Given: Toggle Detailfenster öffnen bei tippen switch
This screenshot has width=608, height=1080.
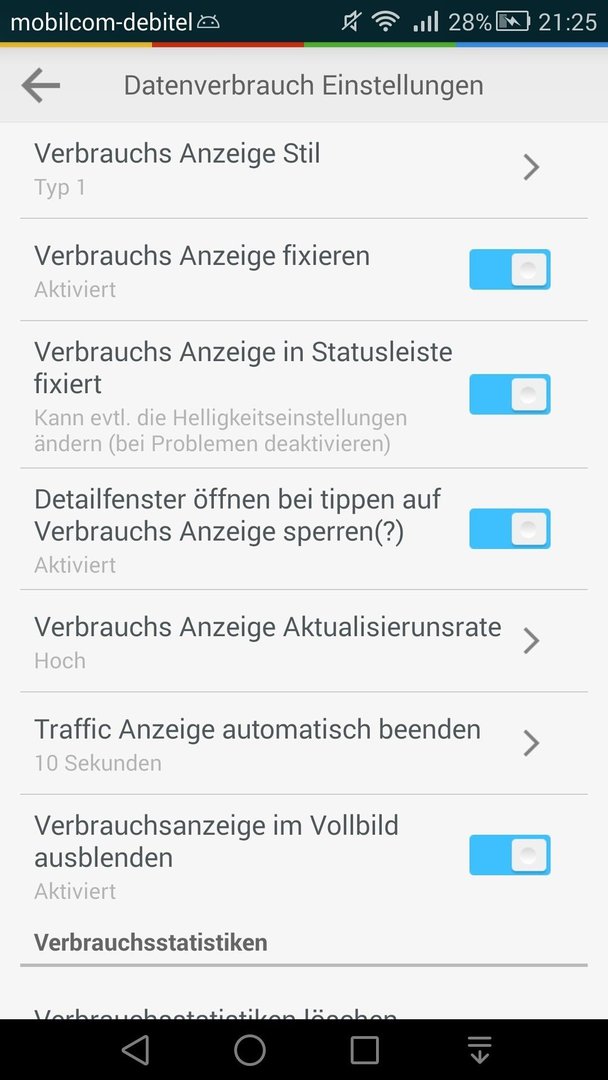Looking at the screenshot, I should point(510,528).
